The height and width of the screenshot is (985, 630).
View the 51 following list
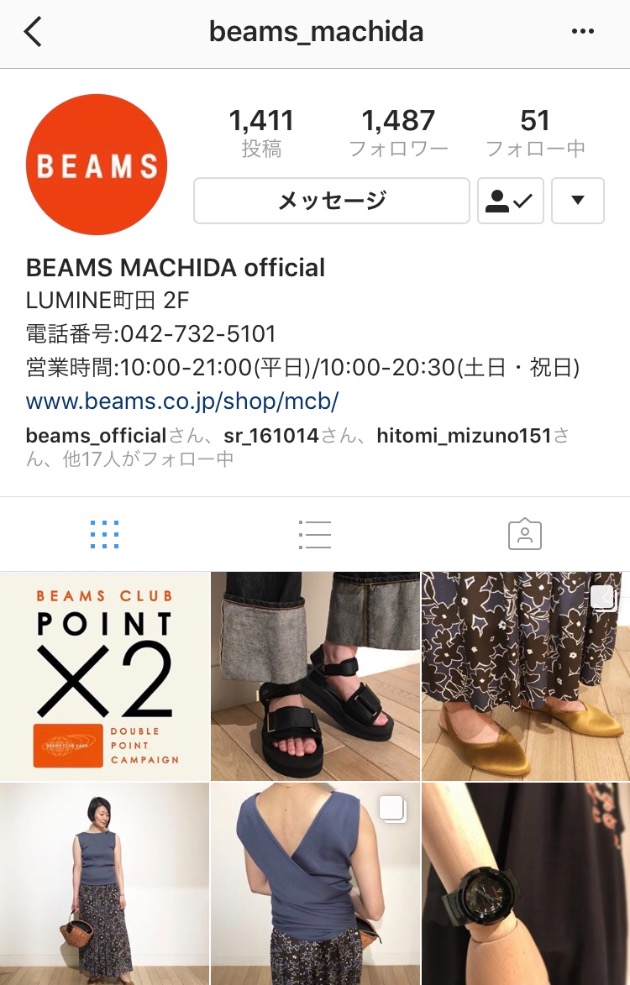[x=535, y=133]
